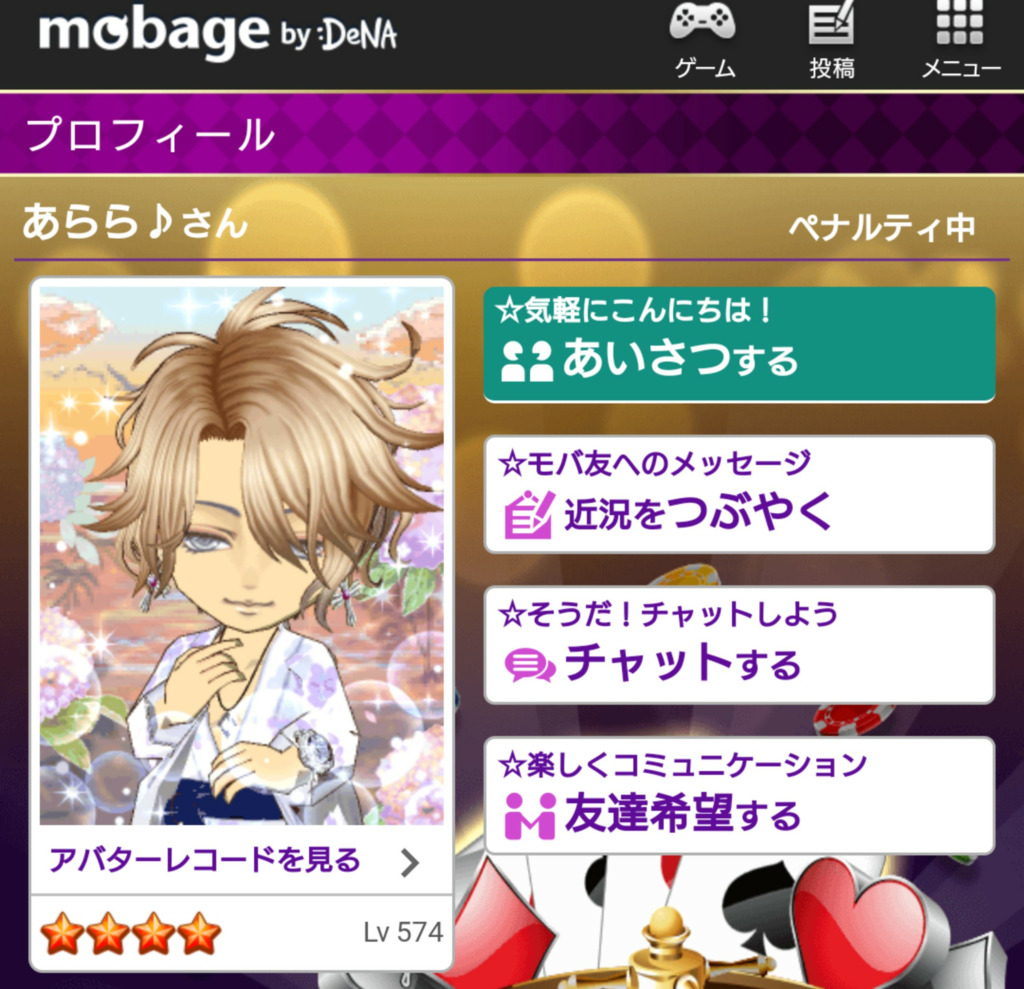
Task: Open the 投稿 (Post) section
Action: pos(832,42)
